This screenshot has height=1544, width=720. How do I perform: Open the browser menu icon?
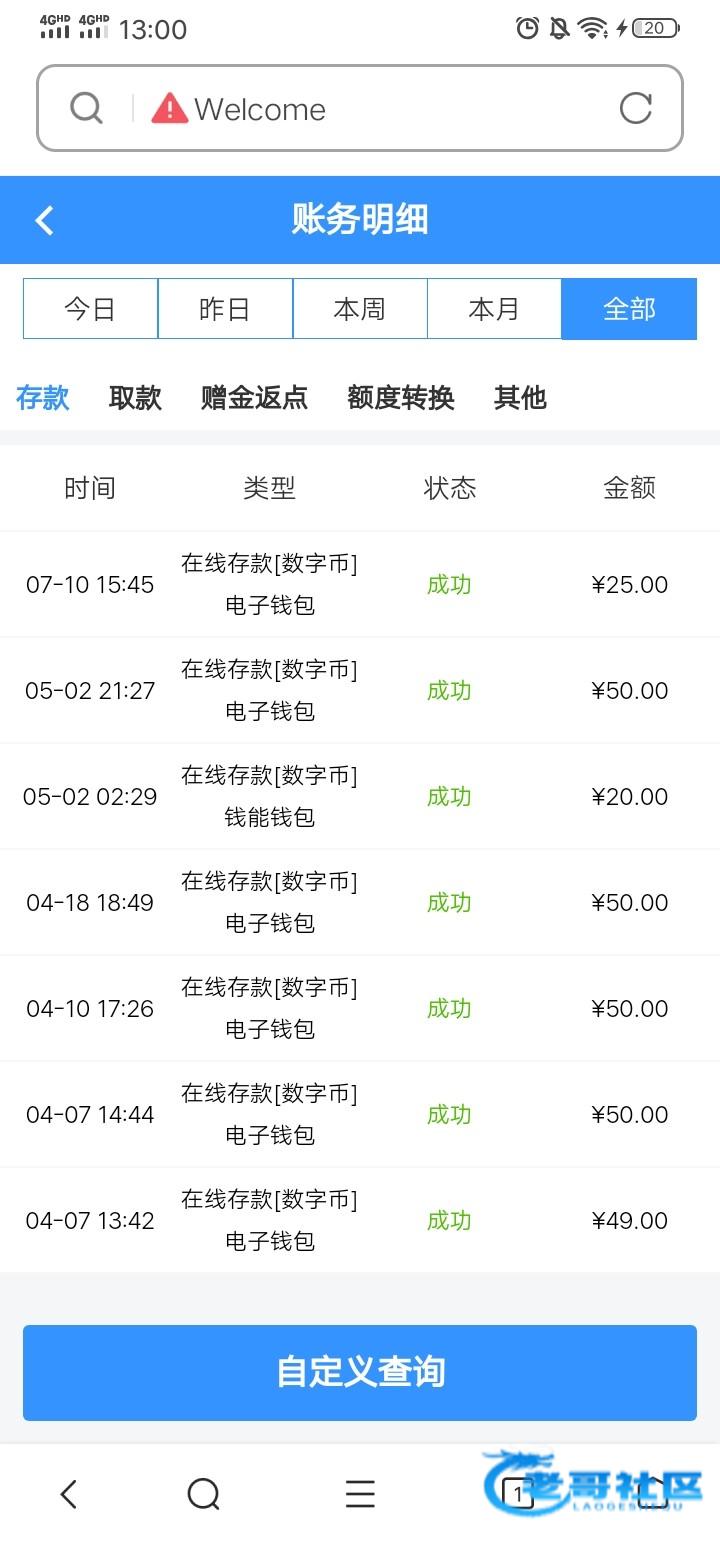coord(360,1494)
